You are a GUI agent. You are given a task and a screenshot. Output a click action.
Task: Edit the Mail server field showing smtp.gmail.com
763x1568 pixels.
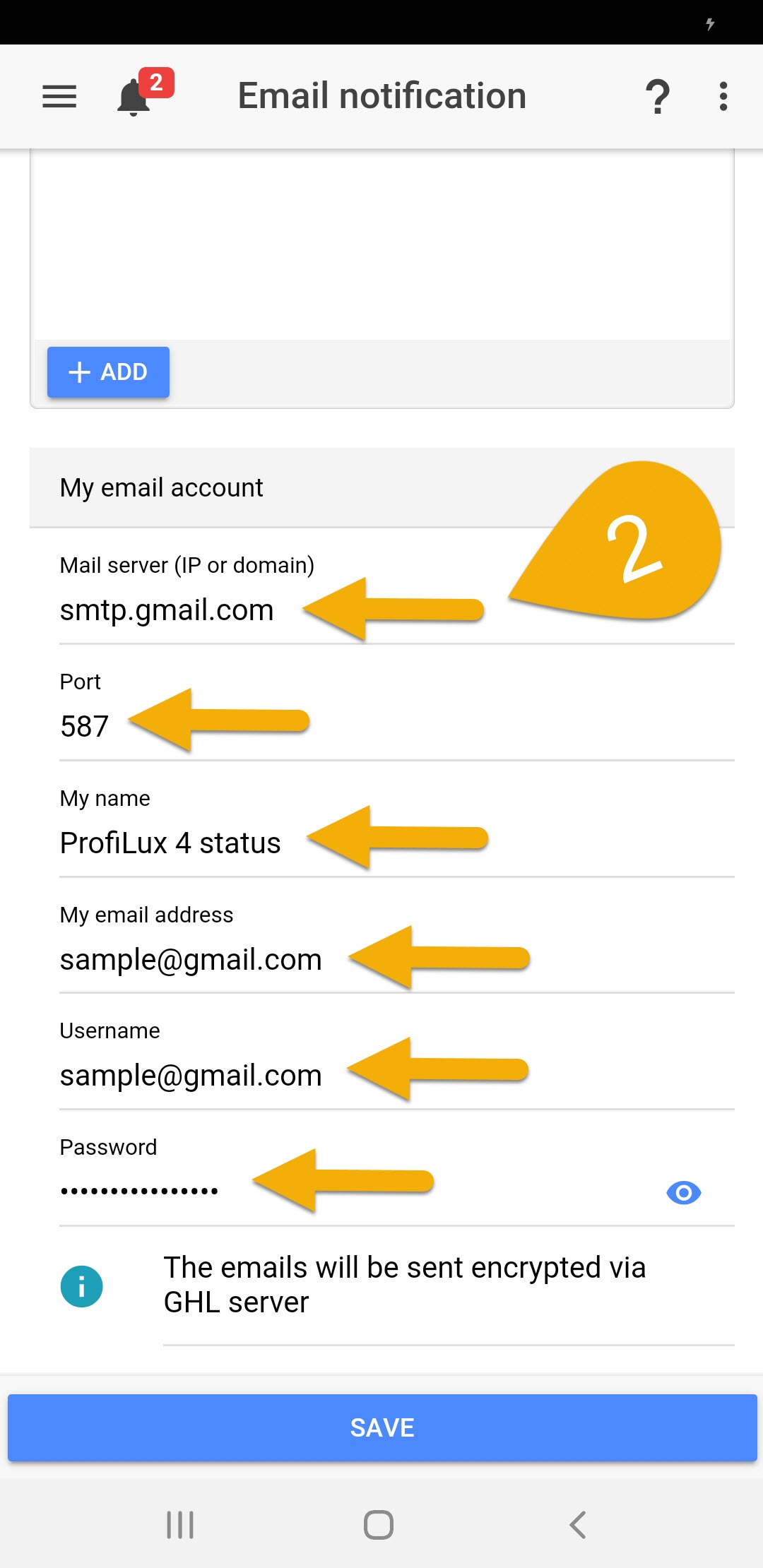click(167, 610)
